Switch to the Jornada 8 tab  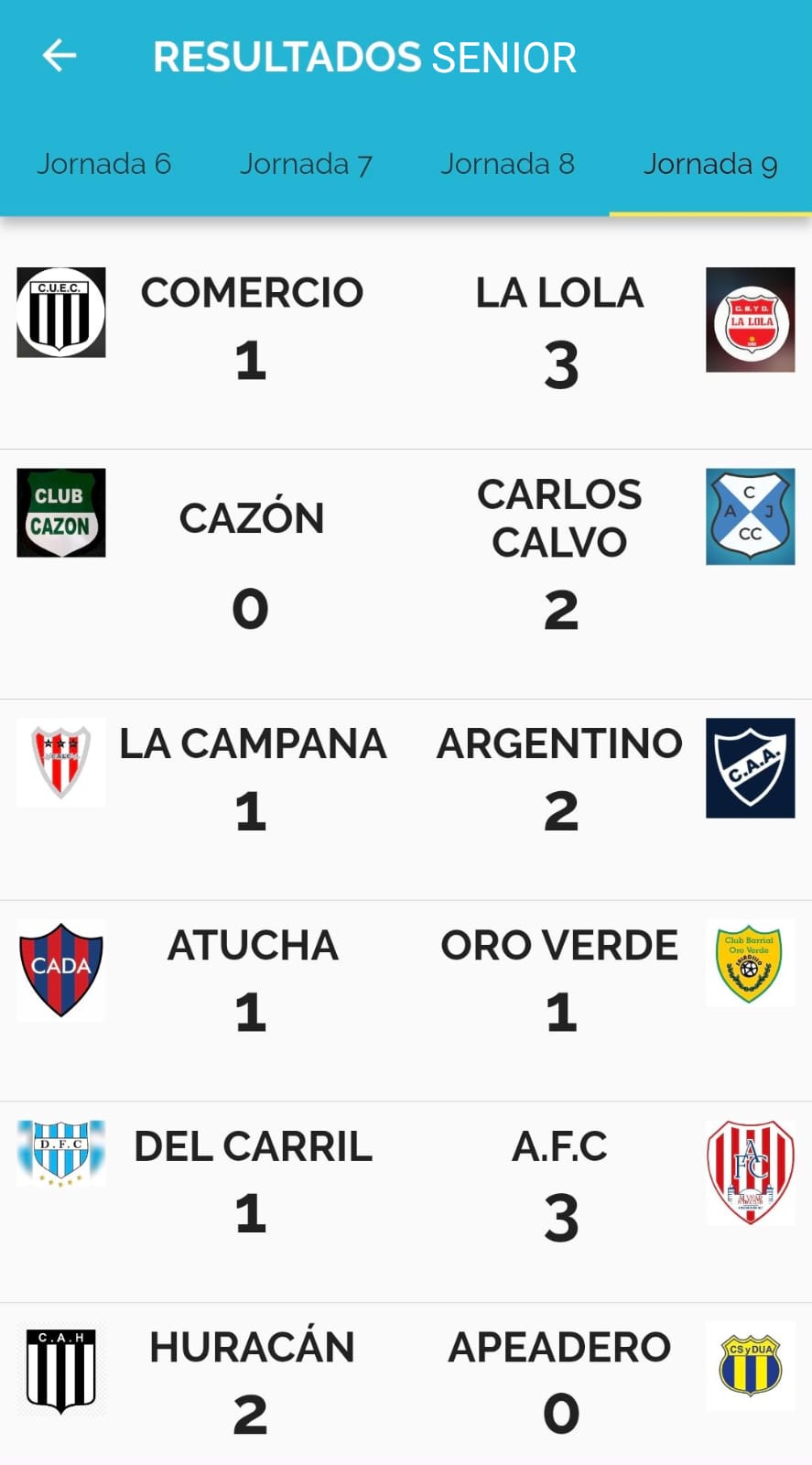tap(508, 164)
